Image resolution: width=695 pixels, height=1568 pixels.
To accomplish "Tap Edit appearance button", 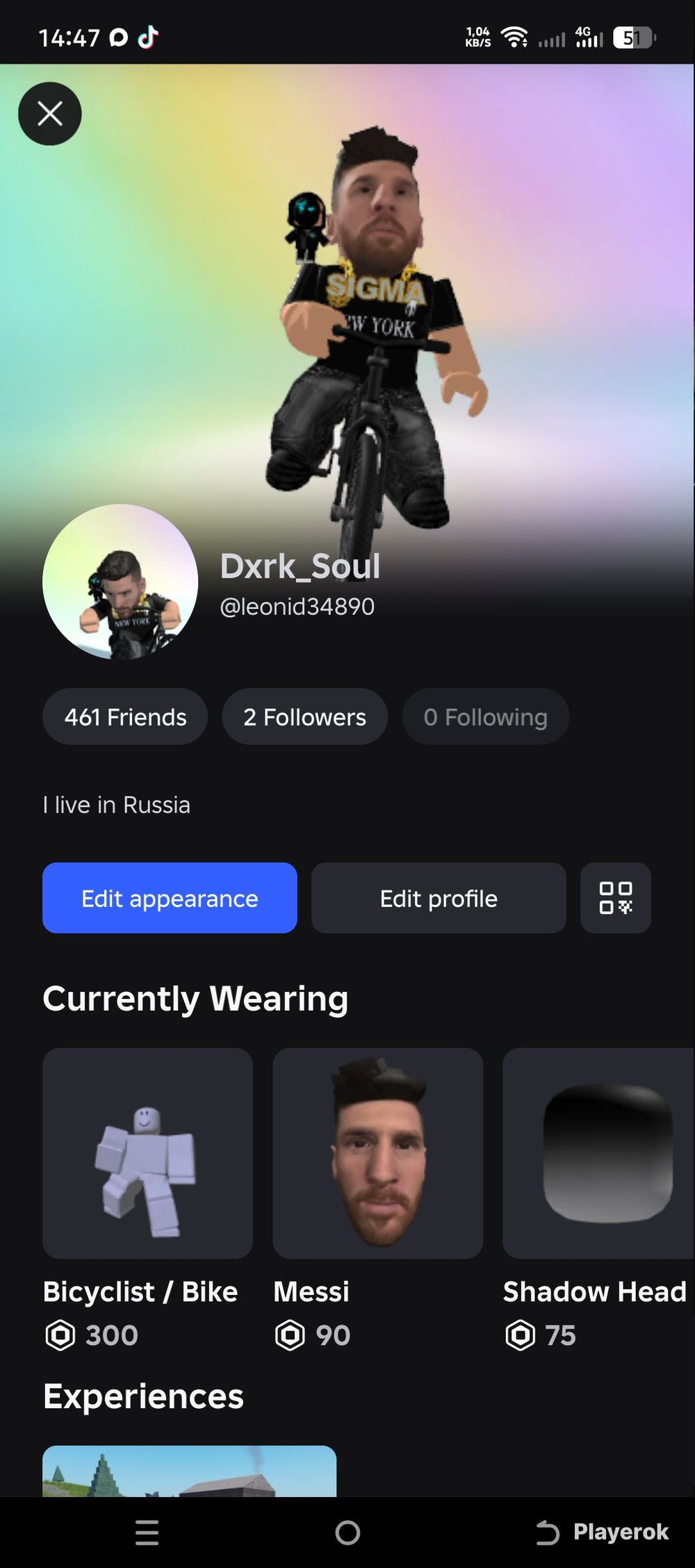I will (170, 898).
